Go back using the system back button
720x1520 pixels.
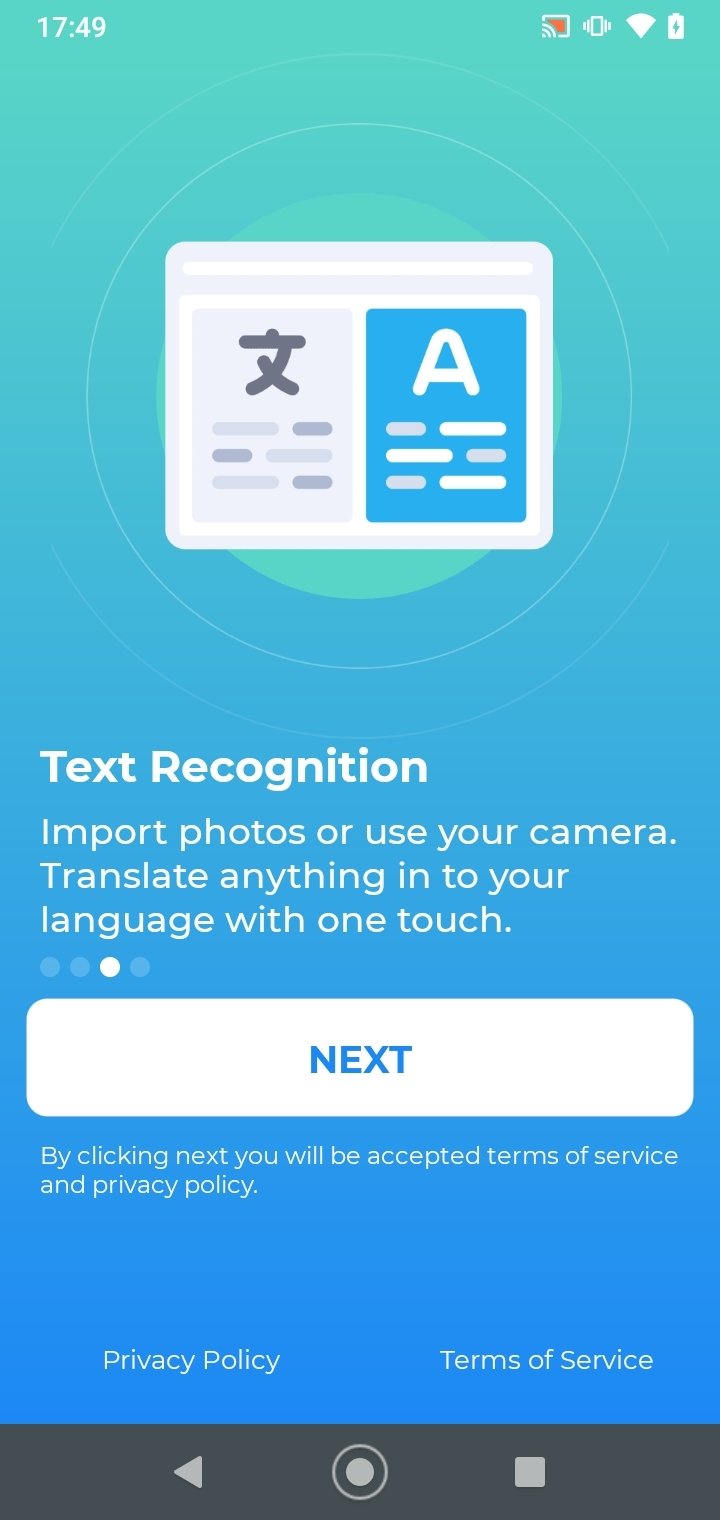pyautogui.click(x=188, y=1472)
